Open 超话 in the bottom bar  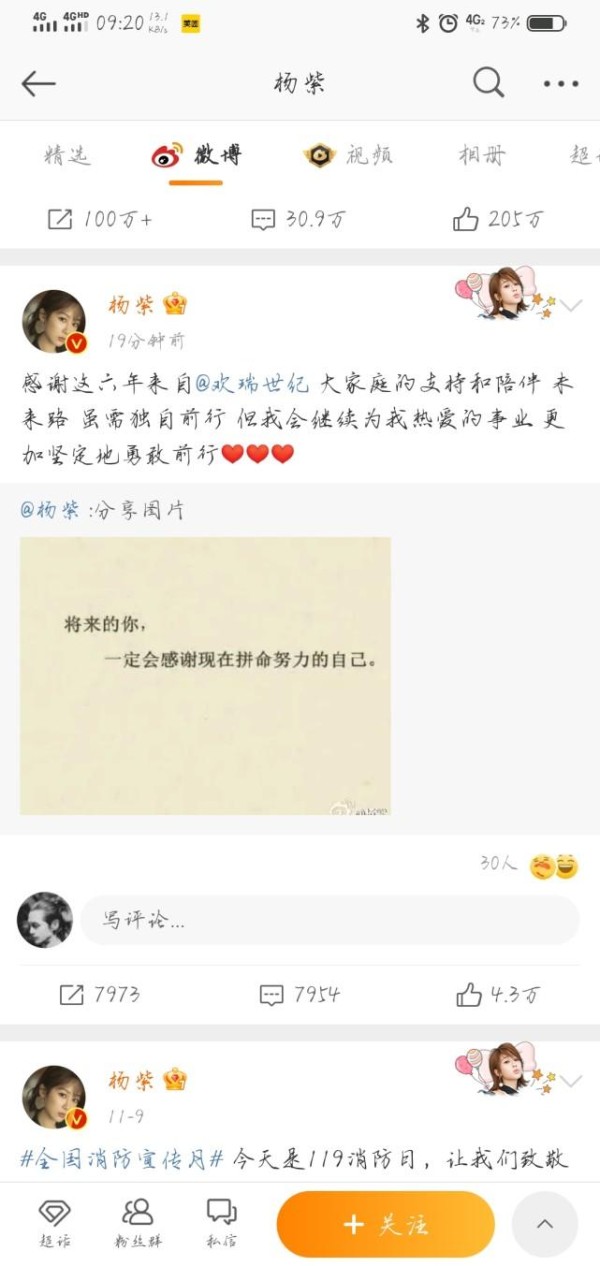(x=55, y=1223)
